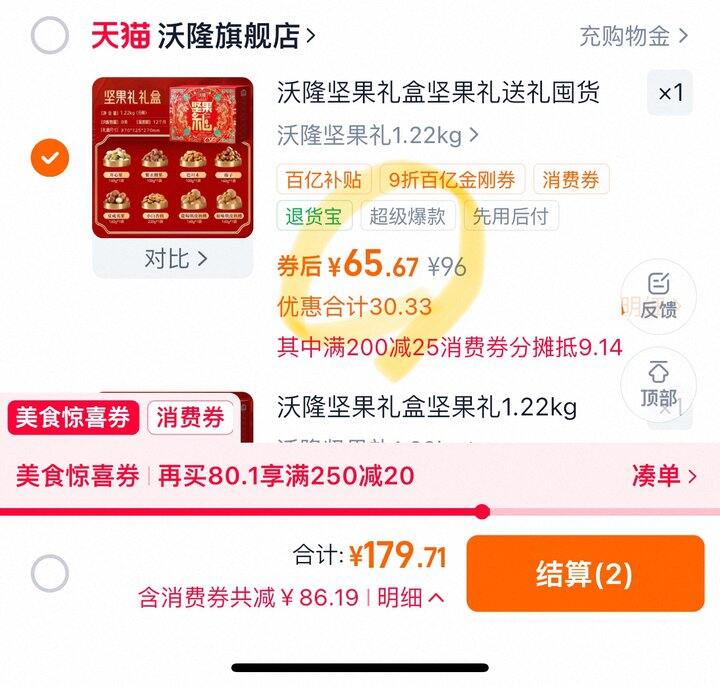Expand the 明细 discount details

(410, 598)
